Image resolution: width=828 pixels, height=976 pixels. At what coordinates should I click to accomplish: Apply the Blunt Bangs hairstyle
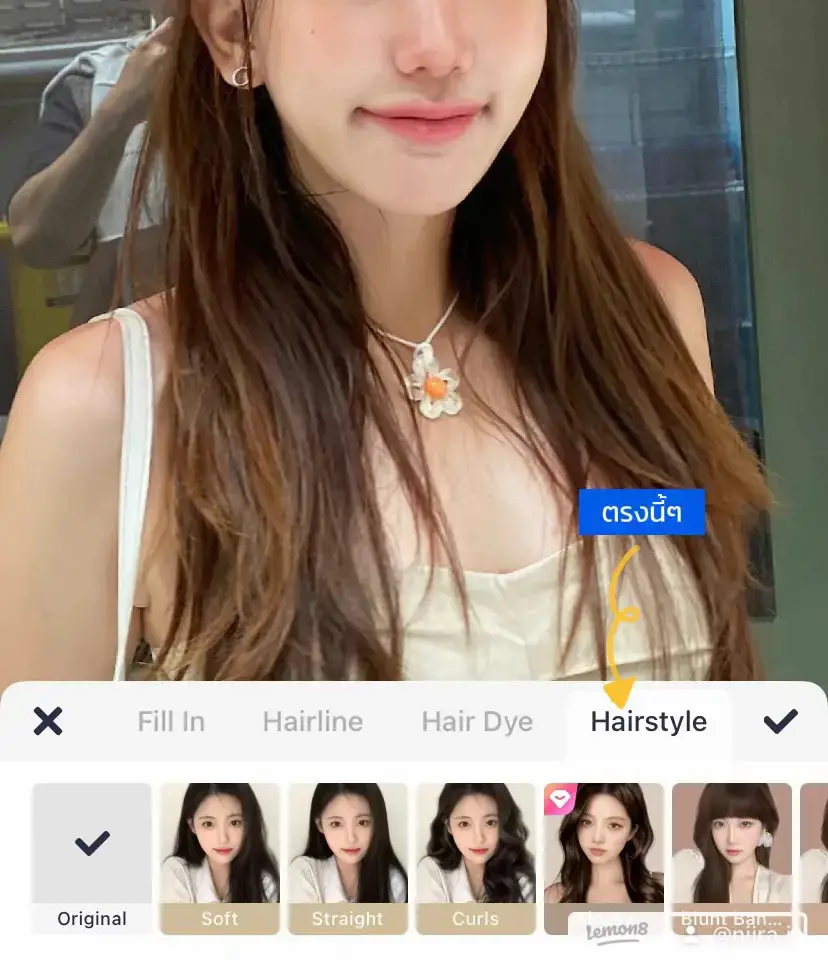(x=732, y=857)
